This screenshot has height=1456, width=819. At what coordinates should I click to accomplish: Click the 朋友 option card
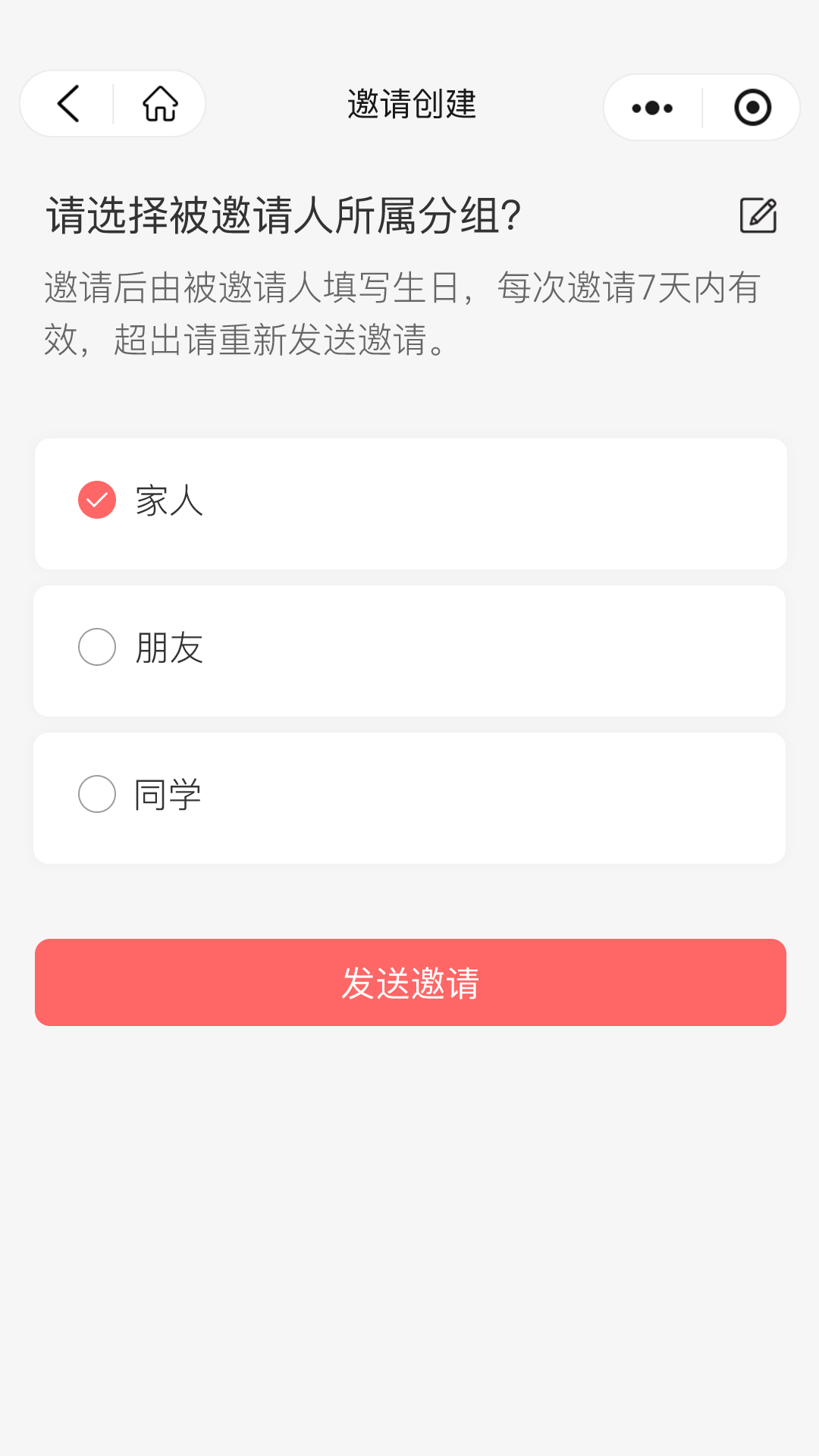coord(409,650)
